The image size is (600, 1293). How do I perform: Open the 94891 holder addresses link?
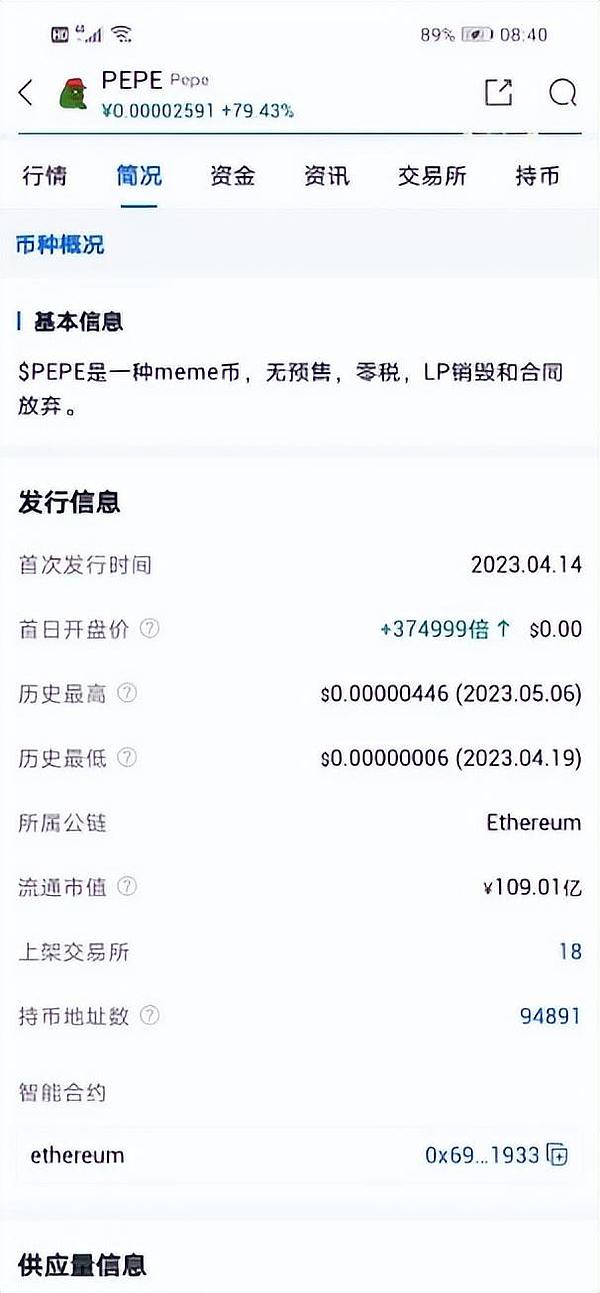(x=550, y=1016)
